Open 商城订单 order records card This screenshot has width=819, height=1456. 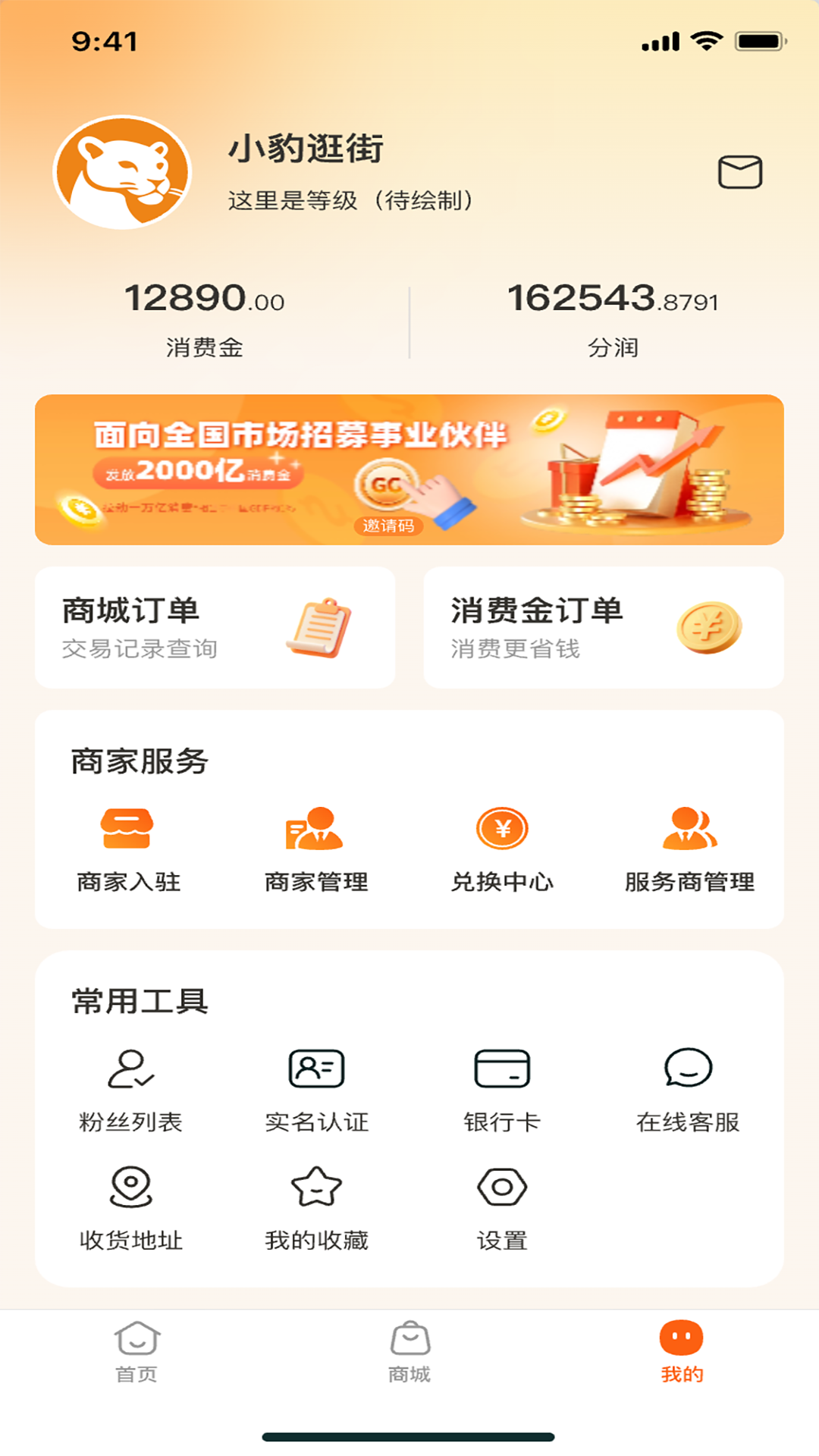[x=215, y=626]
